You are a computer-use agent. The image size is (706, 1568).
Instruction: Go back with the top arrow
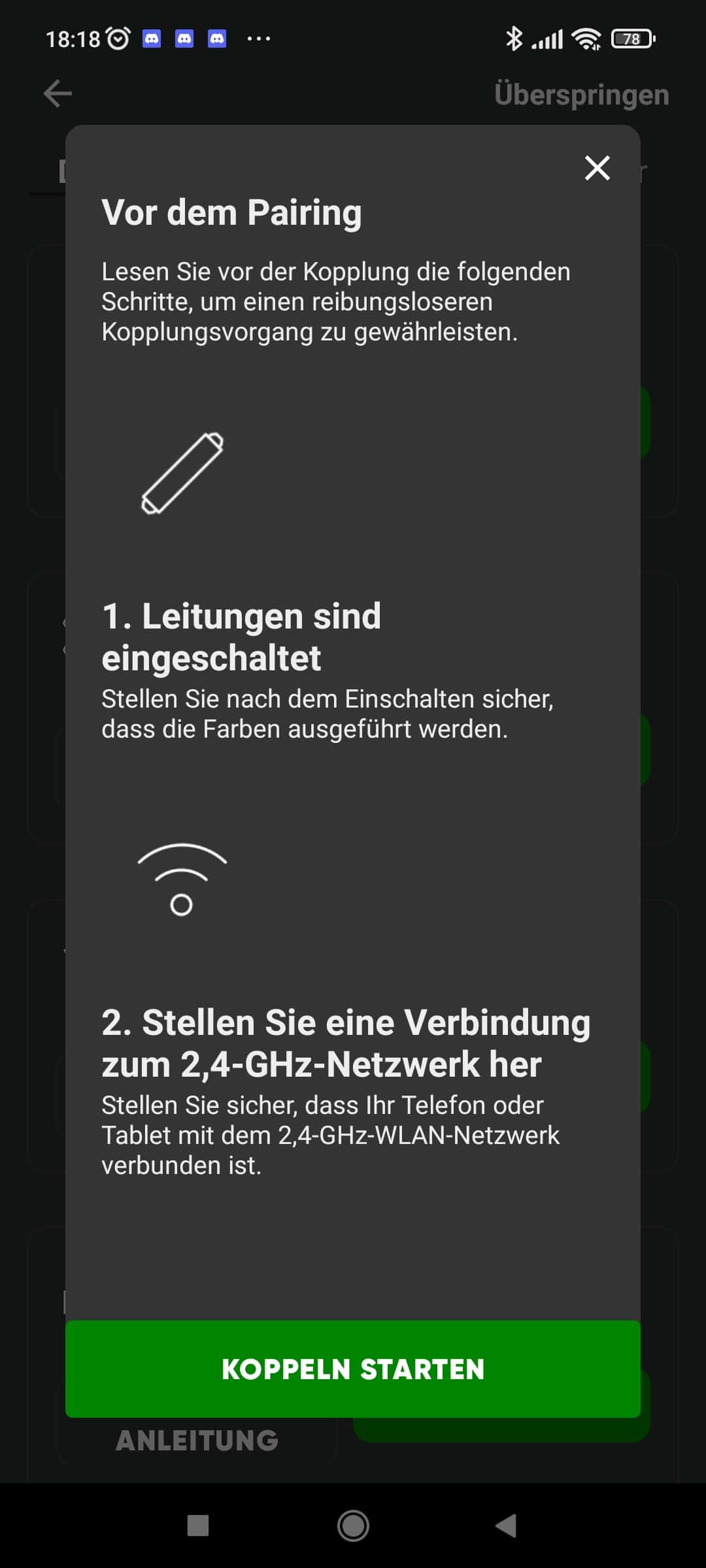click(x=58, y=93)
